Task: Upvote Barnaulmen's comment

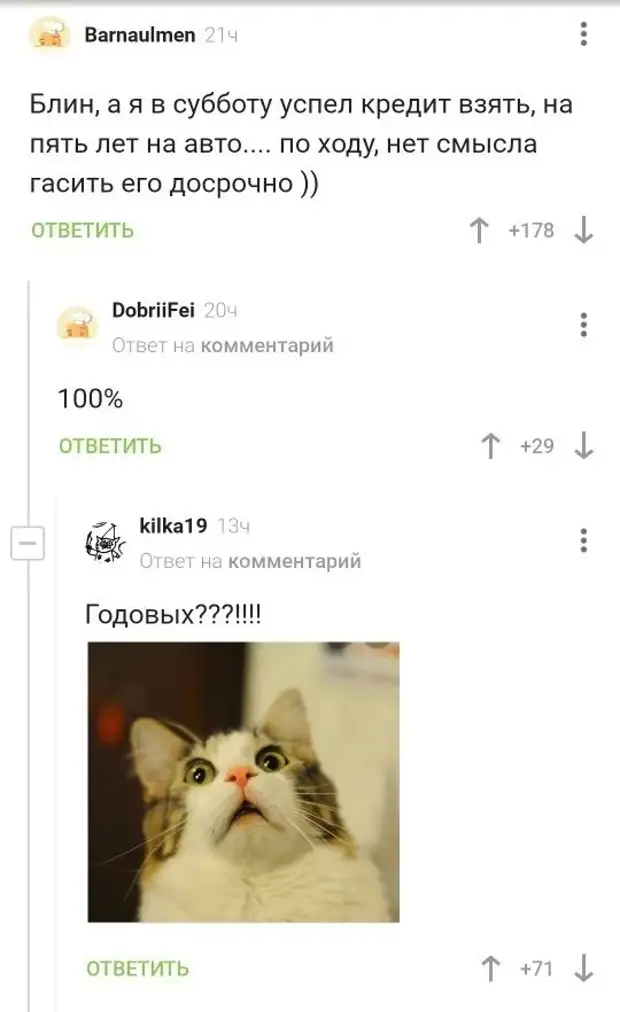Action: click(480, 231)
